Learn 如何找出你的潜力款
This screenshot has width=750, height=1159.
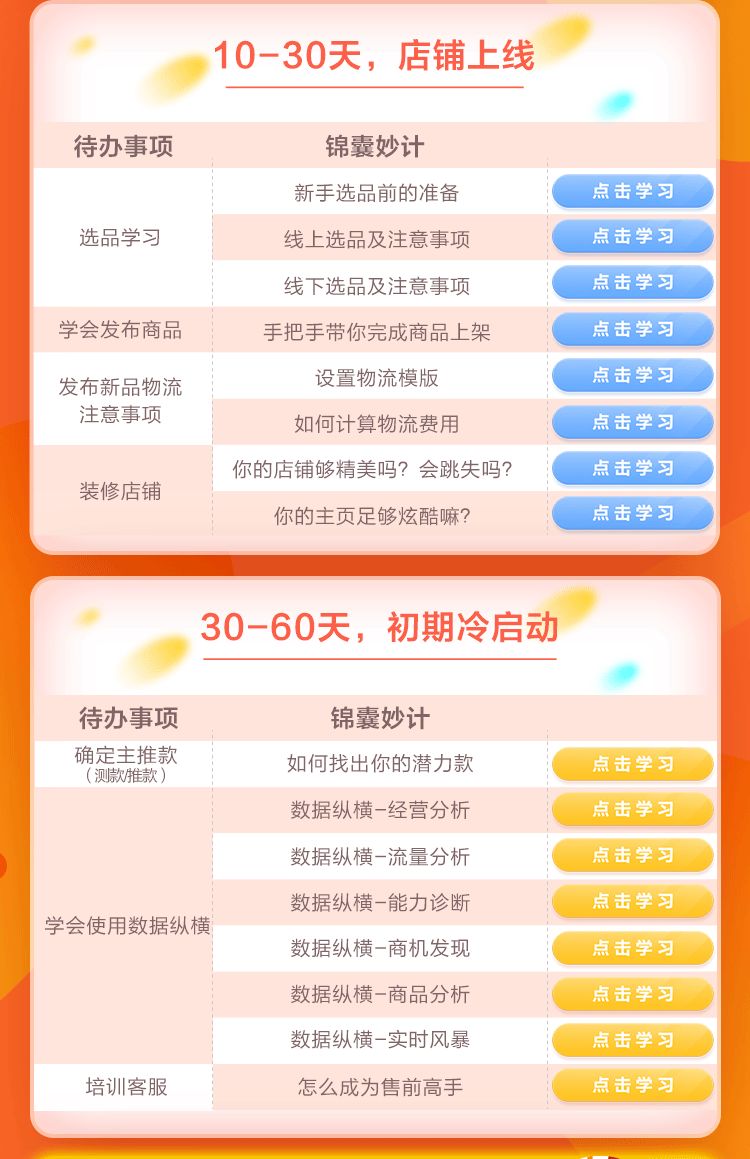(632, 764)
